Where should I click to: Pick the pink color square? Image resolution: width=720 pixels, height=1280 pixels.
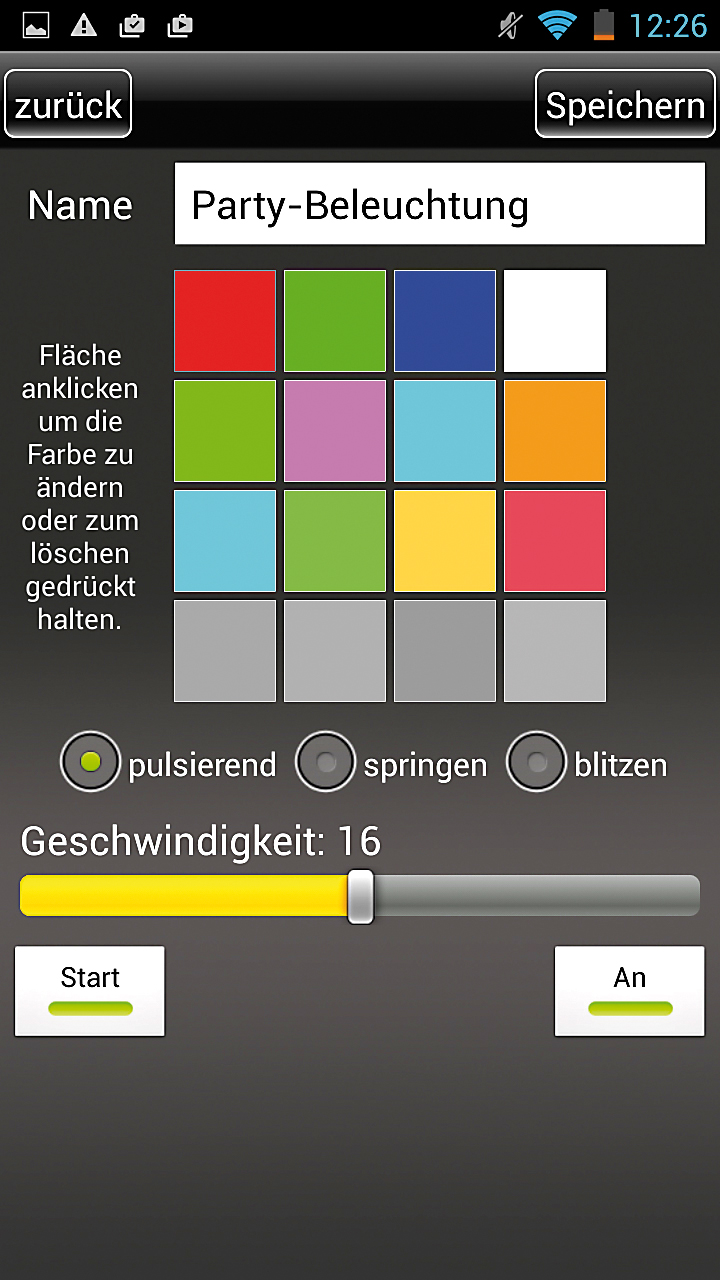(335, 431)
